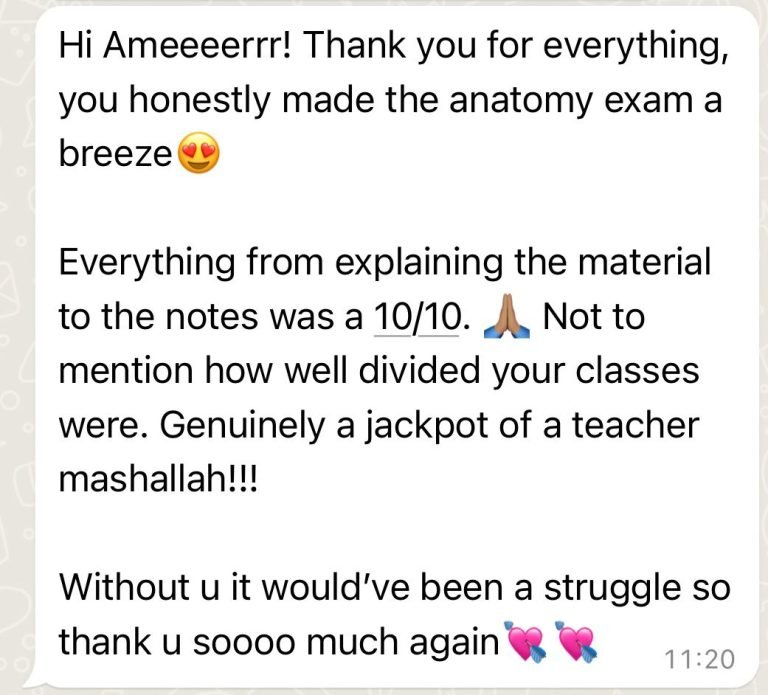Tap the underlined 10/10 link in message
Viewport: 768px width, 695px height.
pos(416,318)
